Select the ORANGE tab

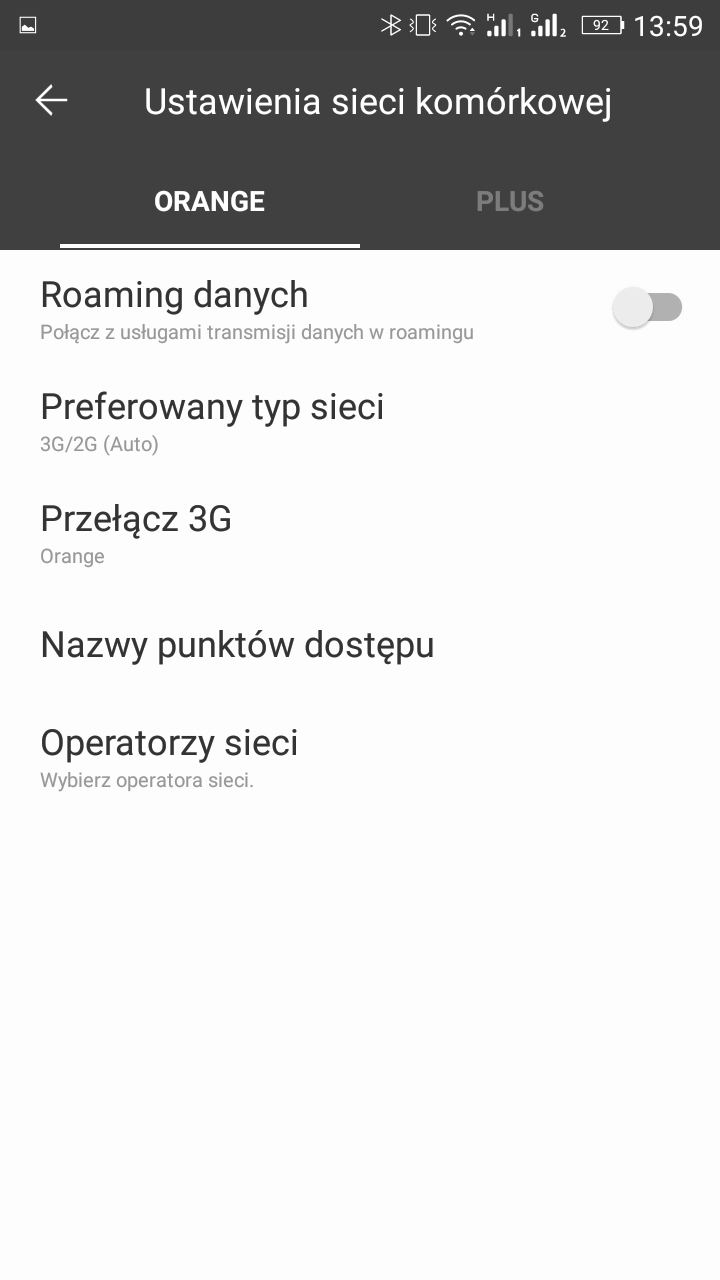pos(210,202)
